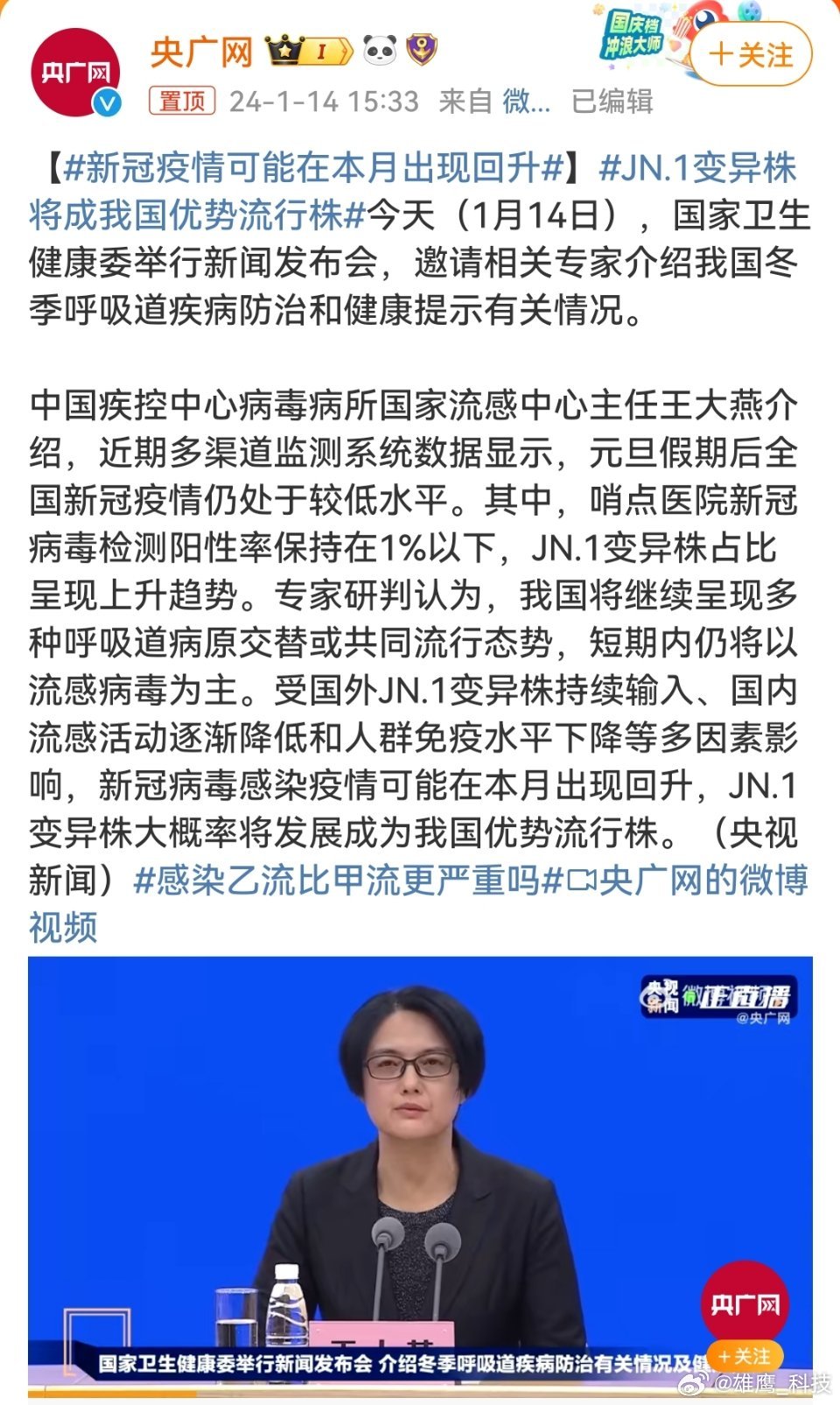The height and width of the screenshot is (1405, 840).
Task: Tap the 关注 pill on the video
Action: click(x=744, y=1356)
